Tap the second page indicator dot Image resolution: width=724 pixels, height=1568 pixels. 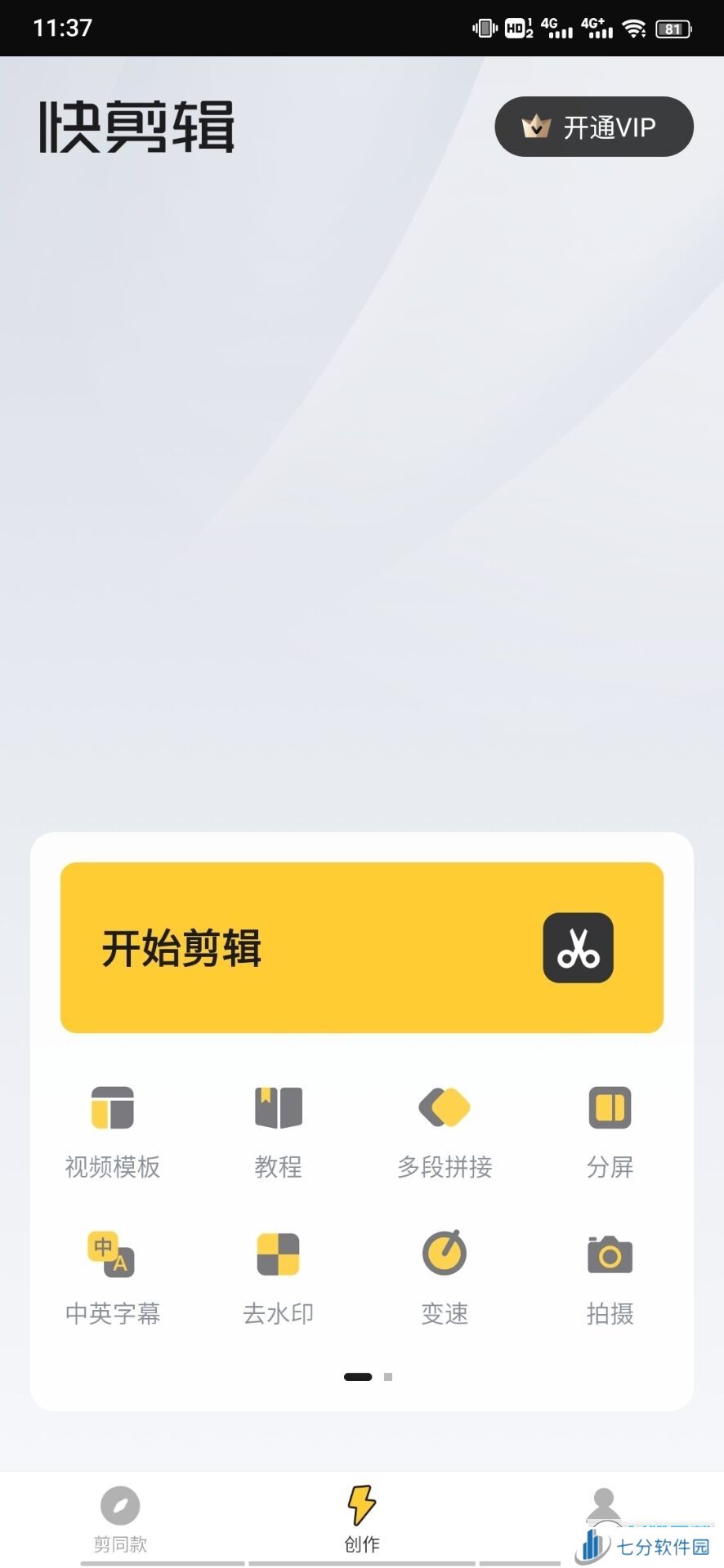click(388, 1377)
